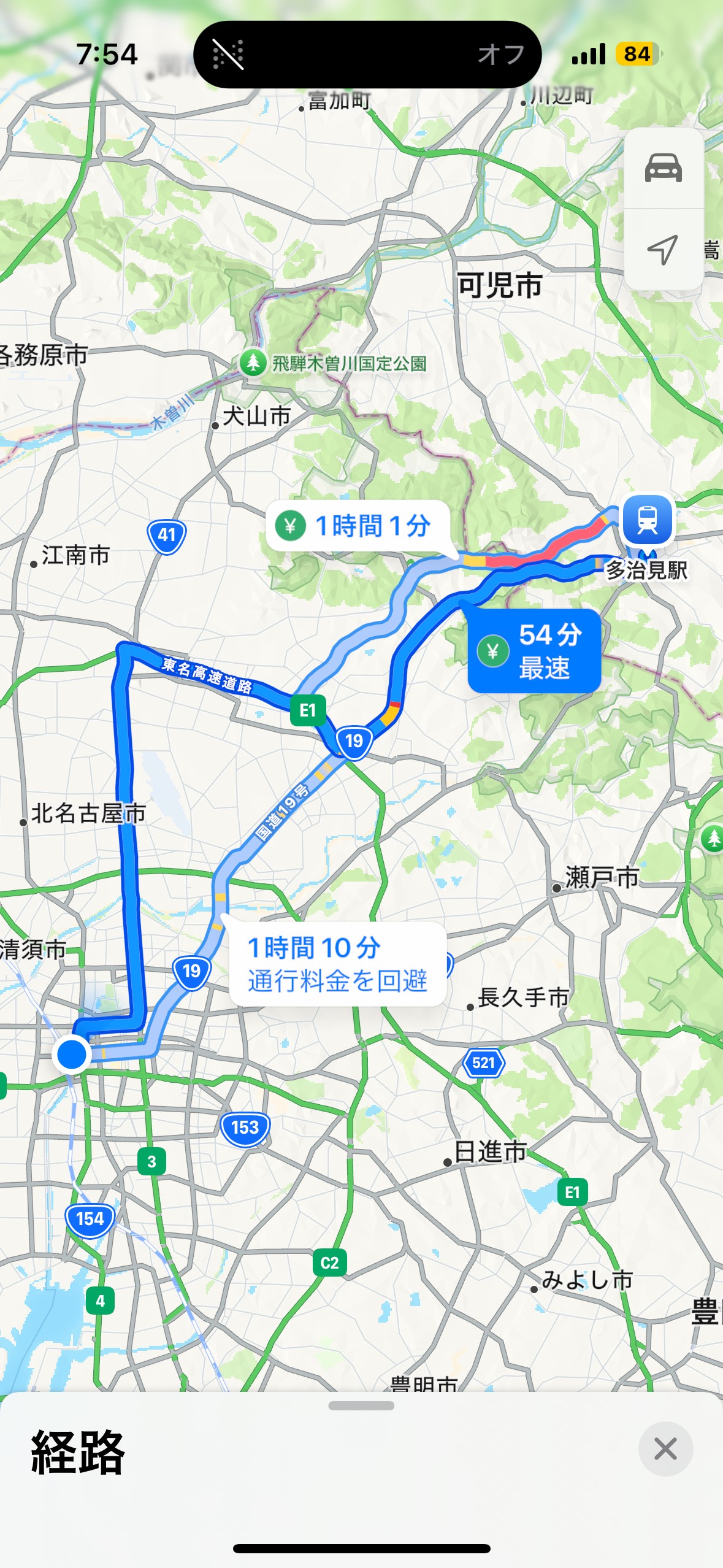Open the car map mode settings
The height and width of the screenshot is (1568, 723).
[663, 169]
